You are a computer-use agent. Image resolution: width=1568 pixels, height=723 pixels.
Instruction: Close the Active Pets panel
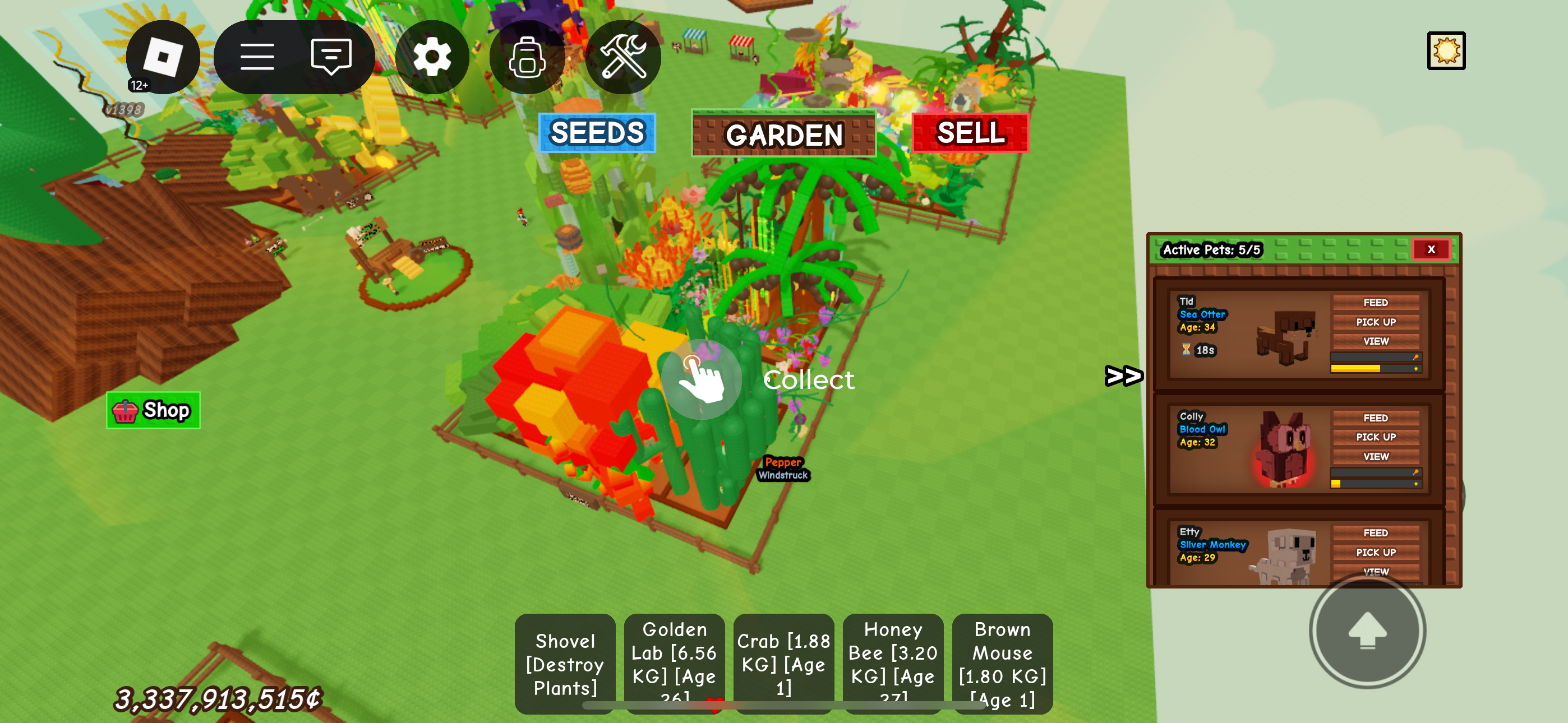pos(1431,249)
